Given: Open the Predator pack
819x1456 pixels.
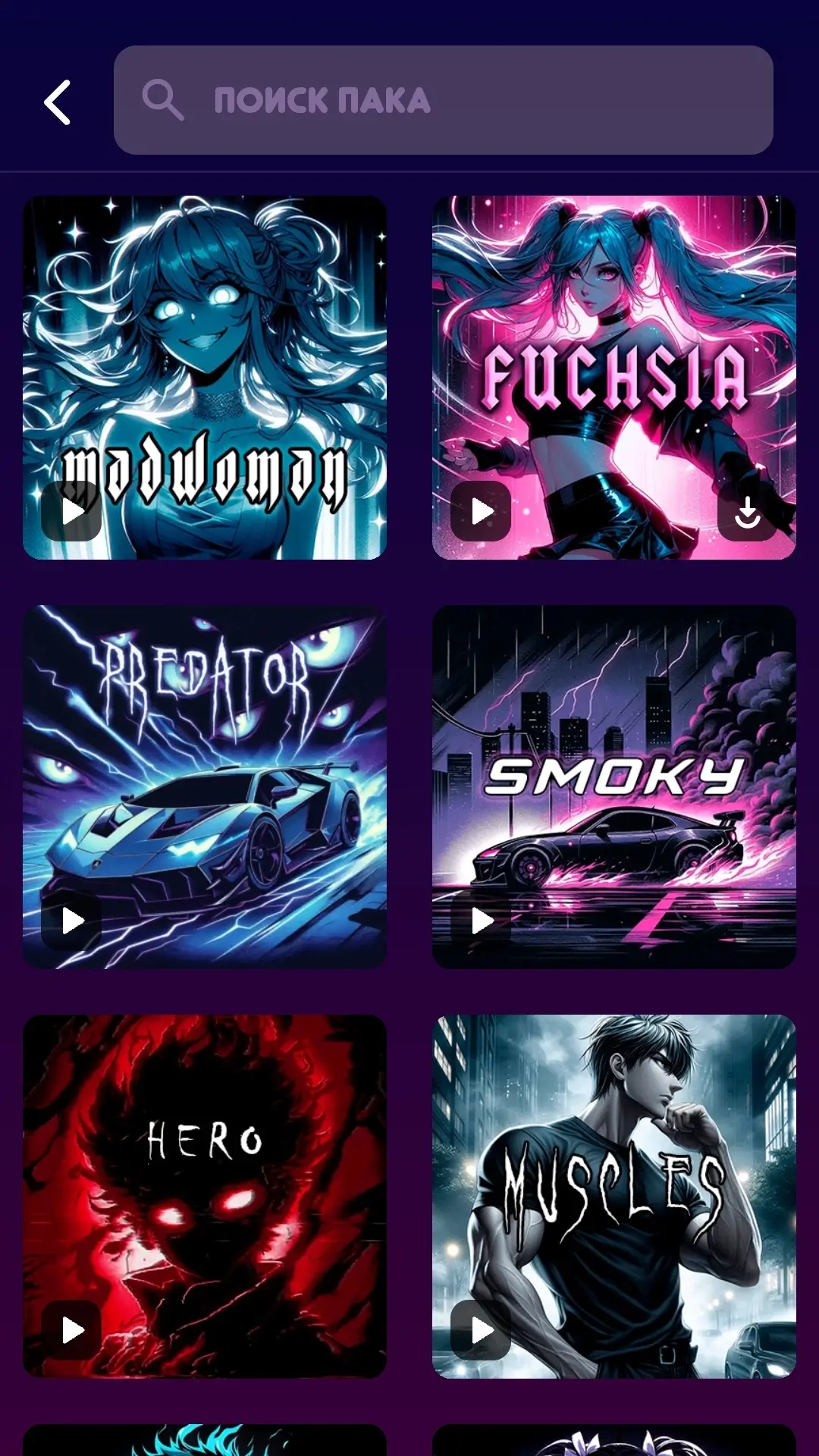Looking at the screenshot, I should (205, 787).
